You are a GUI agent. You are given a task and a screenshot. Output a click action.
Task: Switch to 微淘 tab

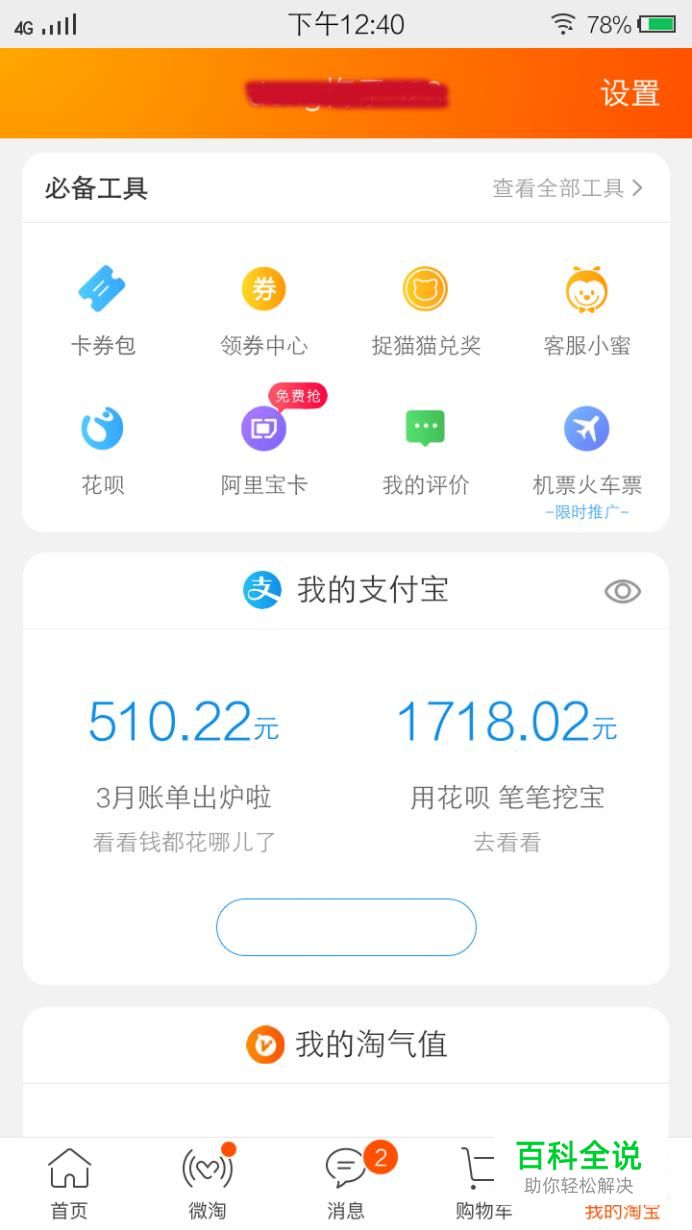[207, 1184]
